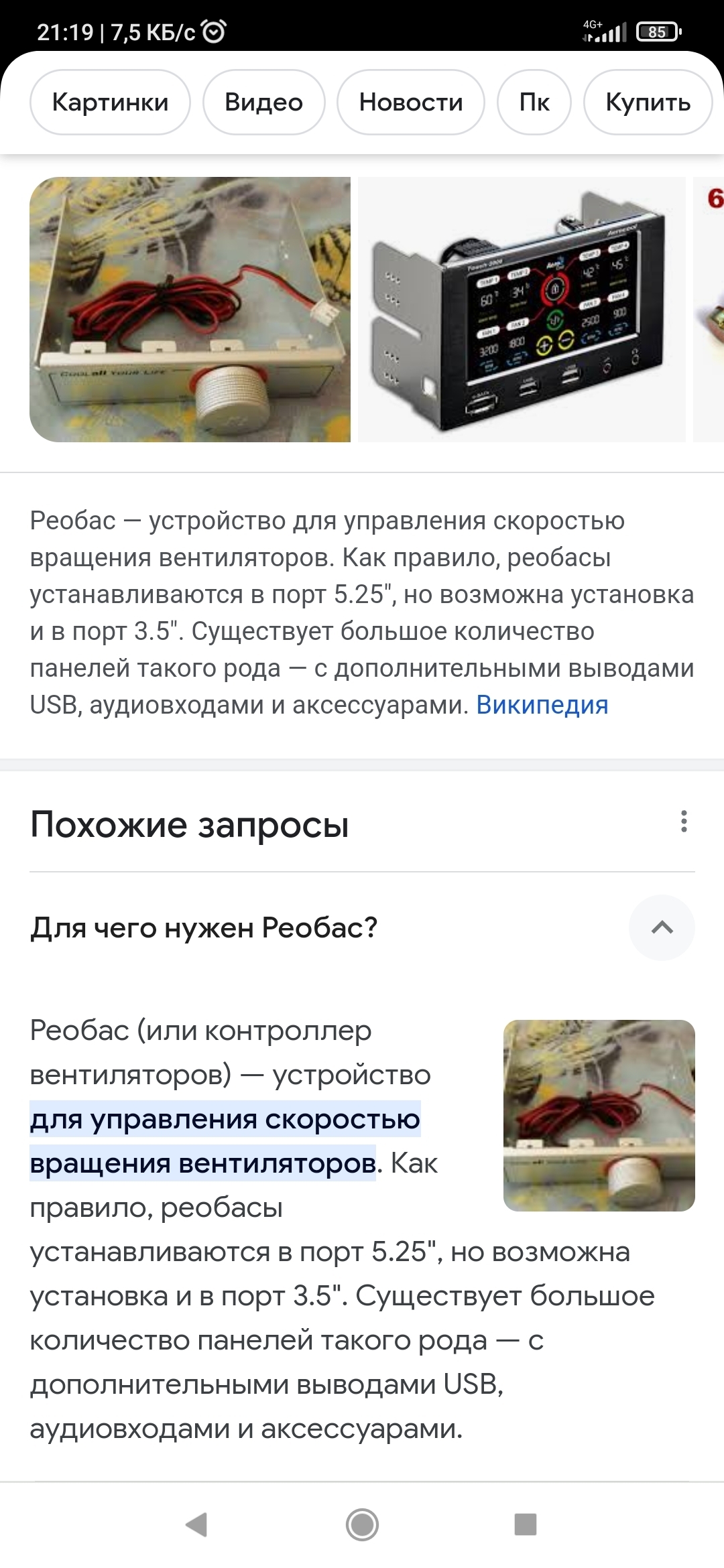Collapse the "Для чего нужен Реобас?" answer
This screenshot has width=724, height=1568.
point(662,928)
